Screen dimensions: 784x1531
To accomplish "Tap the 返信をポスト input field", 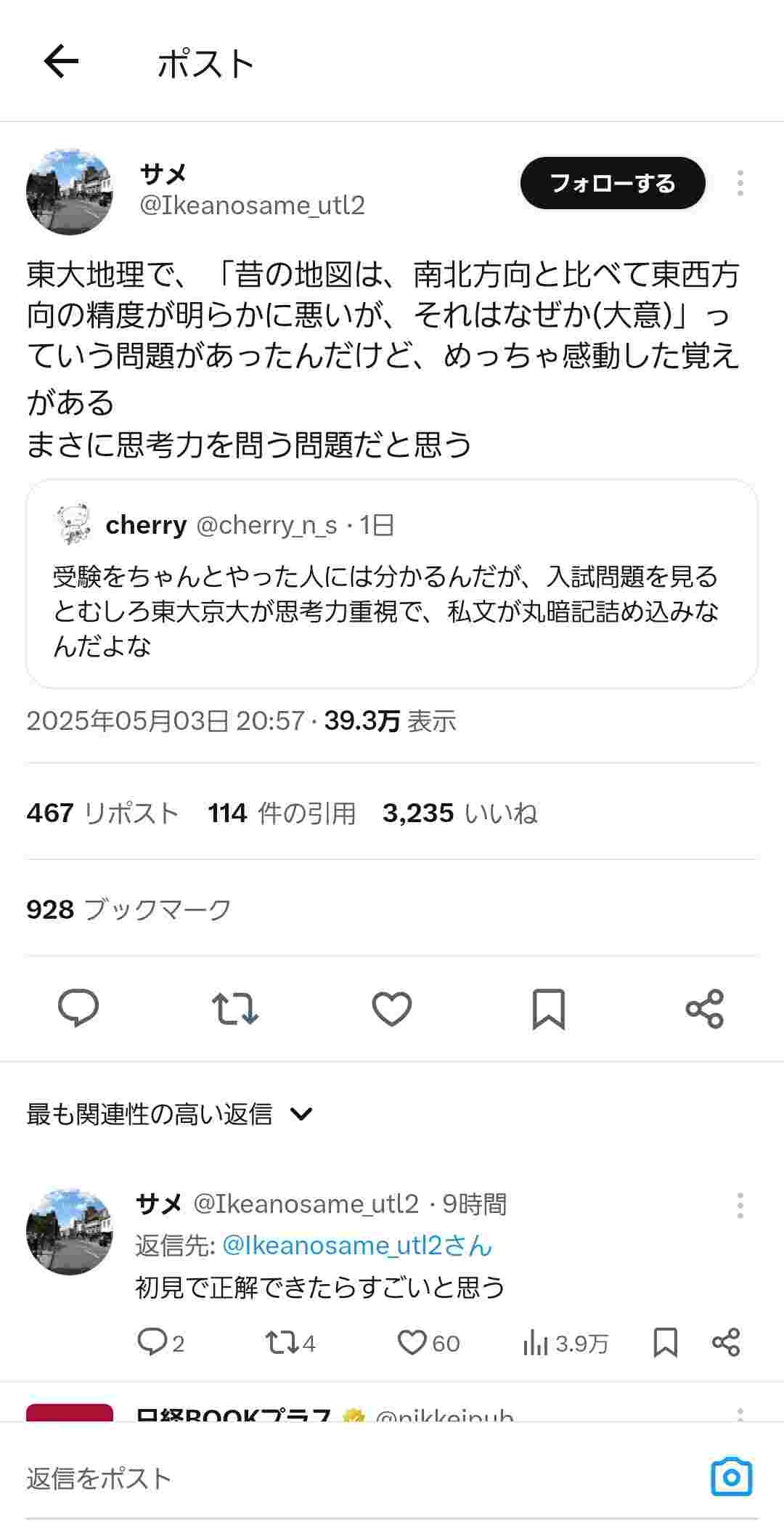I will [348, 1478].
